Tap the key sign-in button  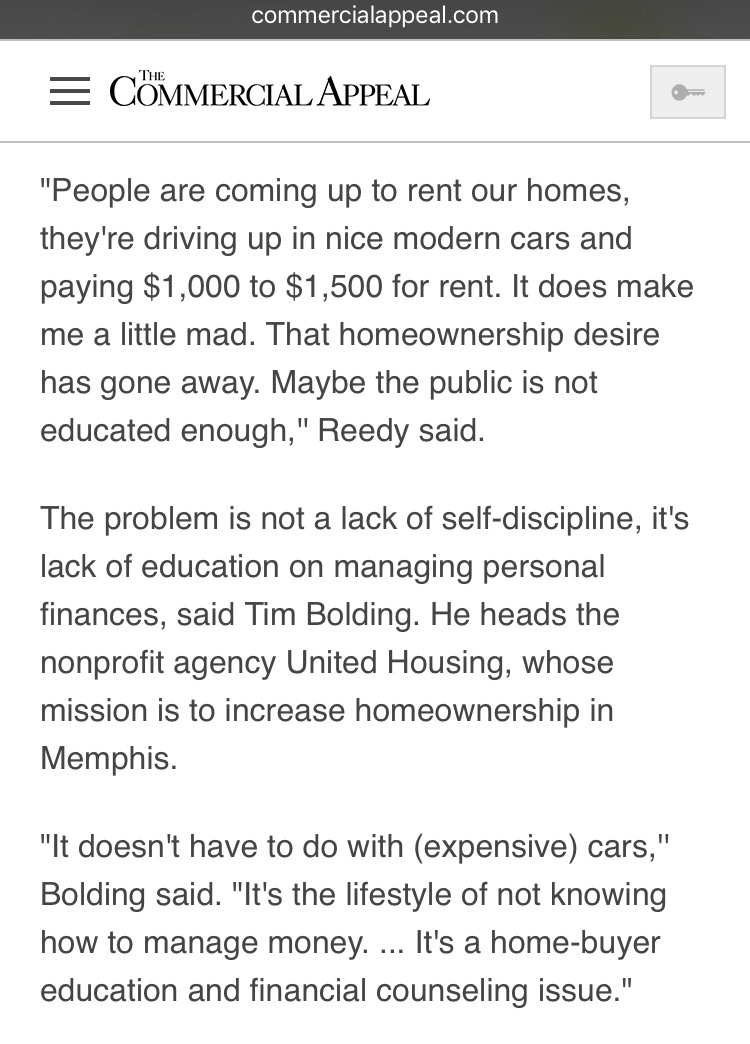[x=687, y=92]
